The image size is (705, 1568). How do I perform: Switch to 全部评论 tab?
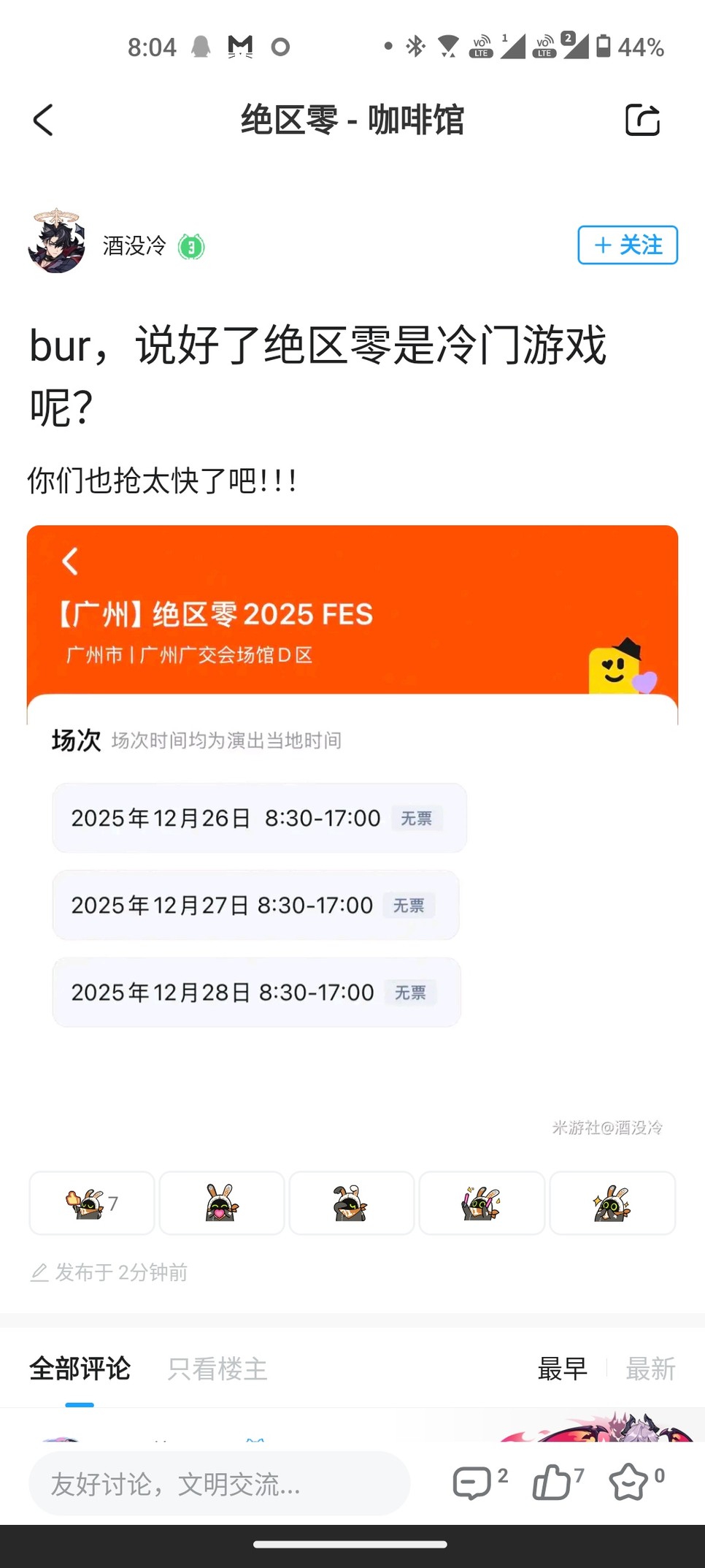[x=80, y=1369]
